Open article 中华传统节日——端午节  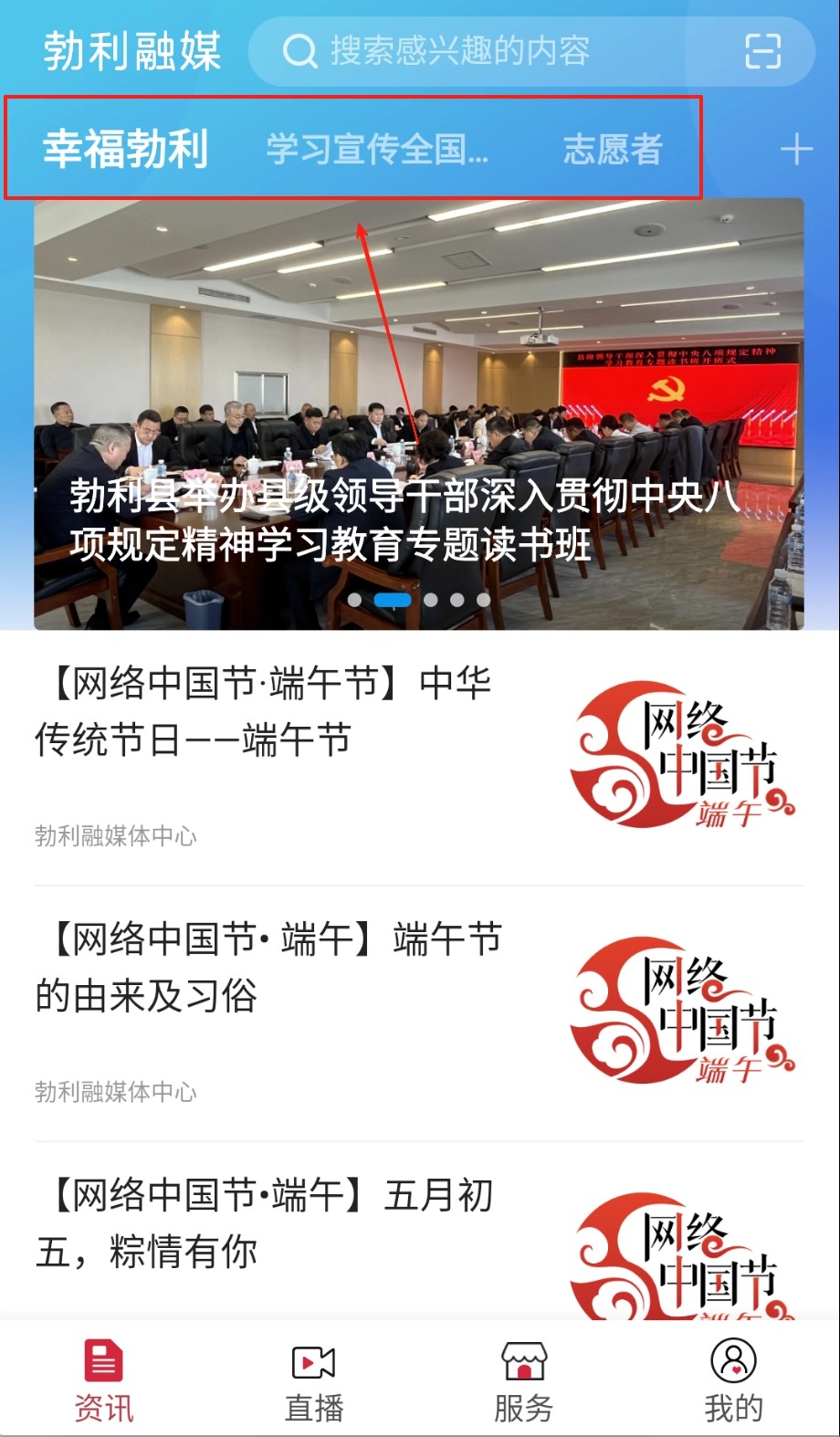click(x=274, y=712)
